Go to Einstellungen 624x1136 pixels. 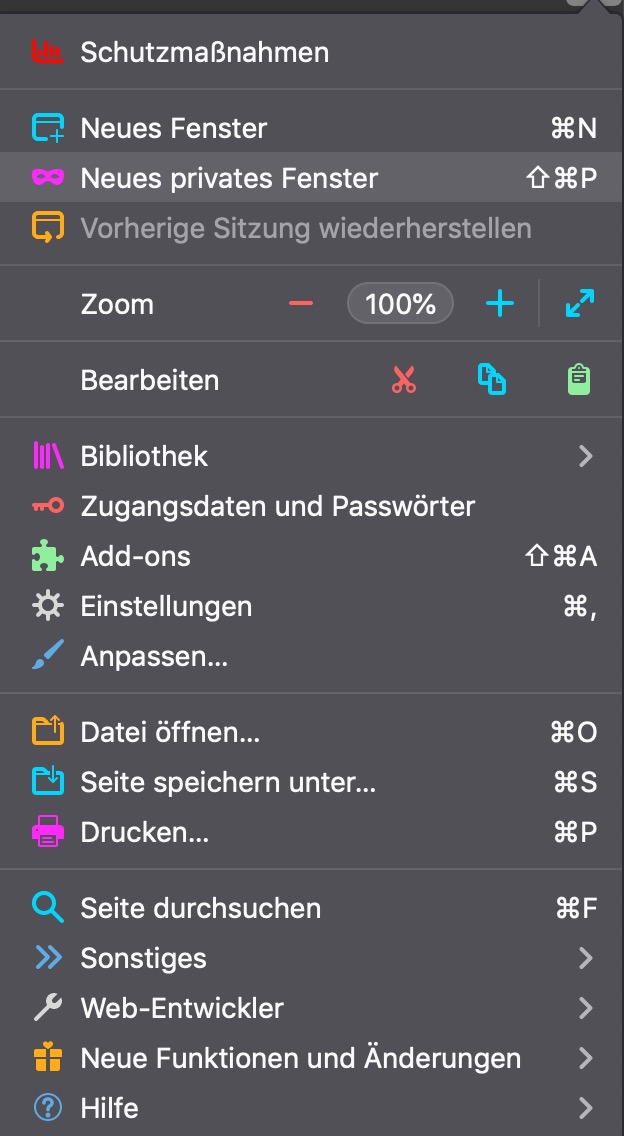click(166, 606)
